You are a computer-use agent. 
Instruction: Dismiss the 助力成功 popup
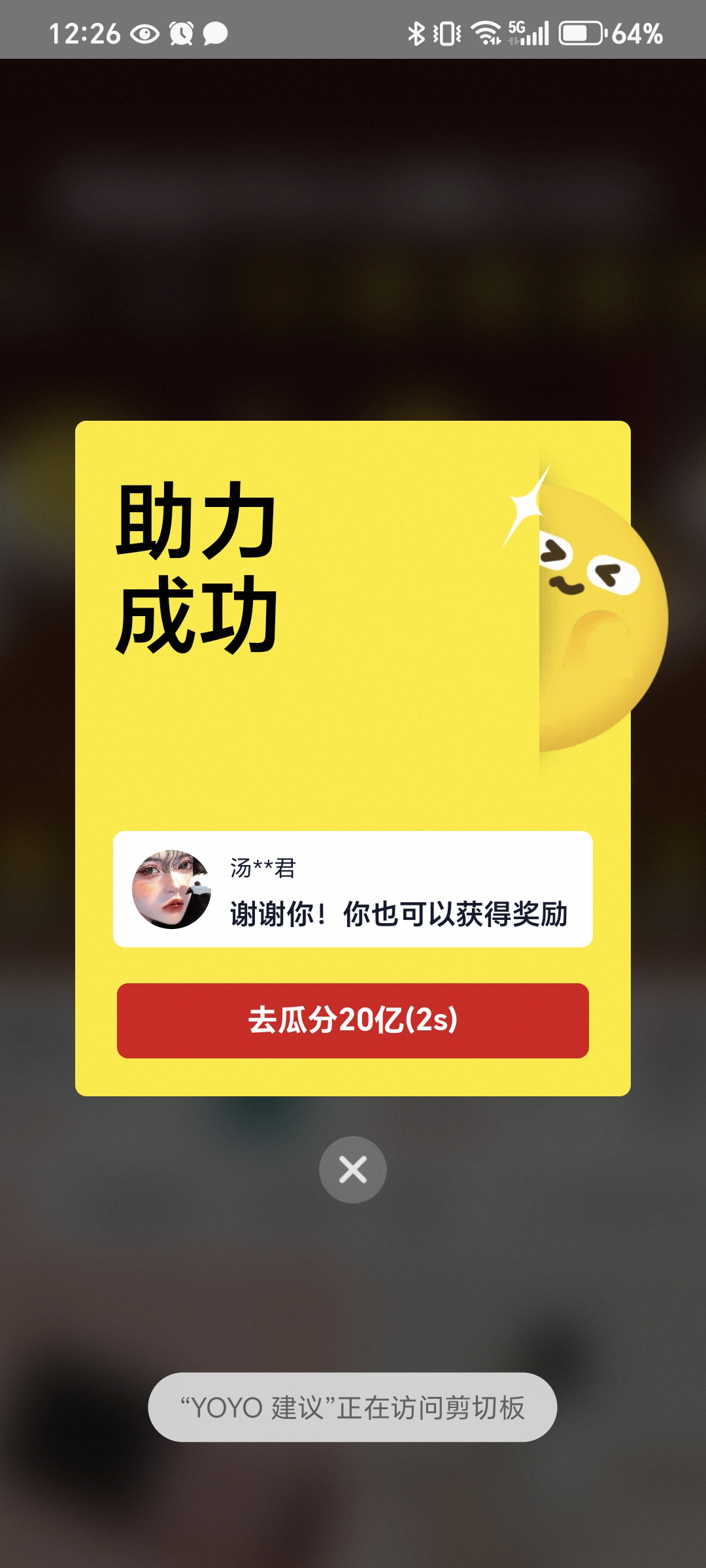(x=353, y=1169)
